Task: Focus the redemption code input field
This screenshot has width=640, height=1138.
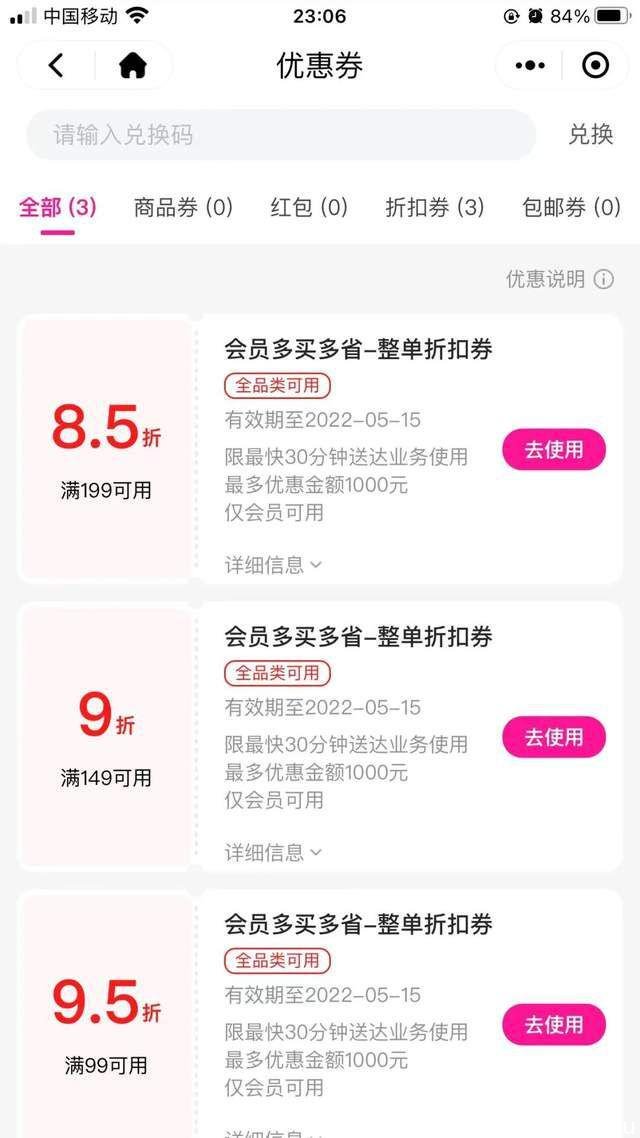Action: coord(281,135)
